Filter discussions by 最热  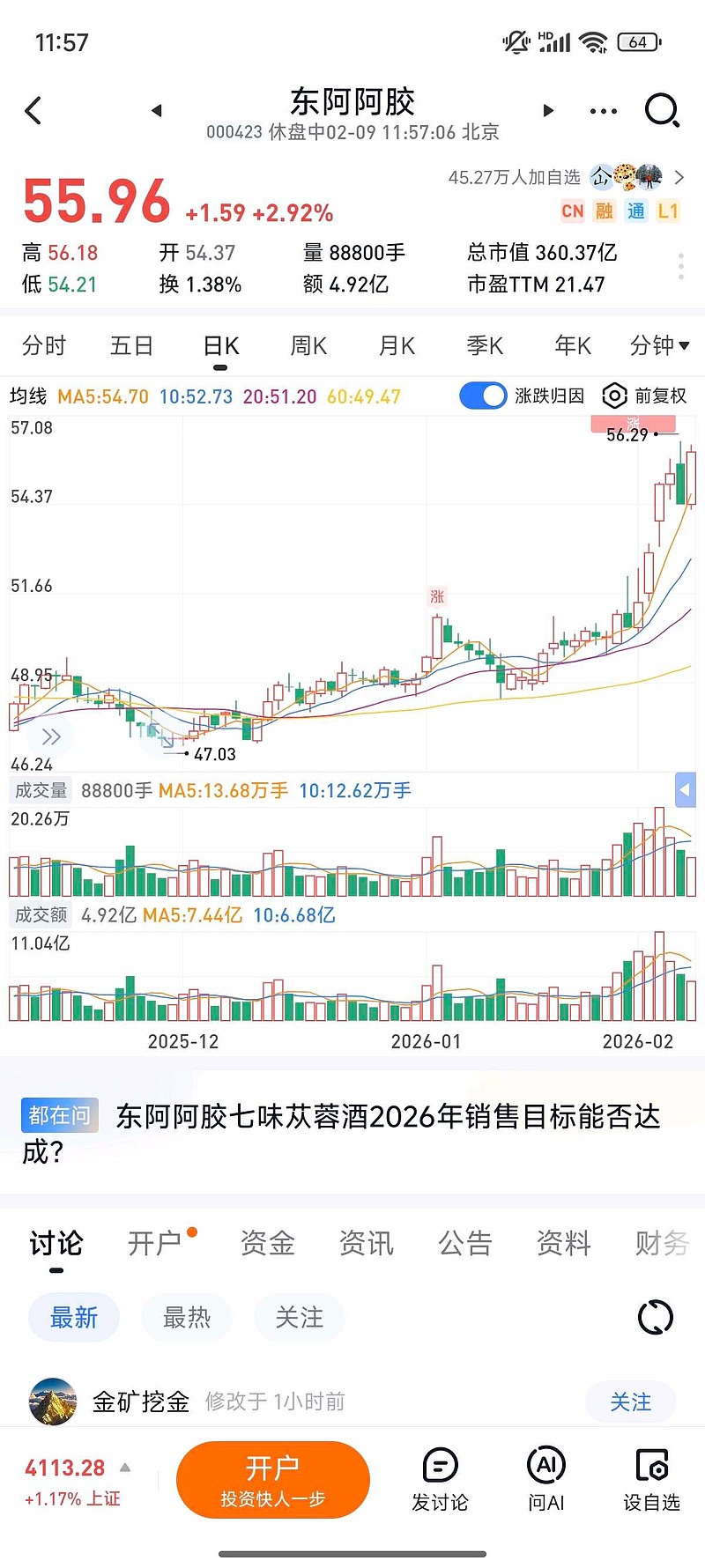coord(187,1318)
